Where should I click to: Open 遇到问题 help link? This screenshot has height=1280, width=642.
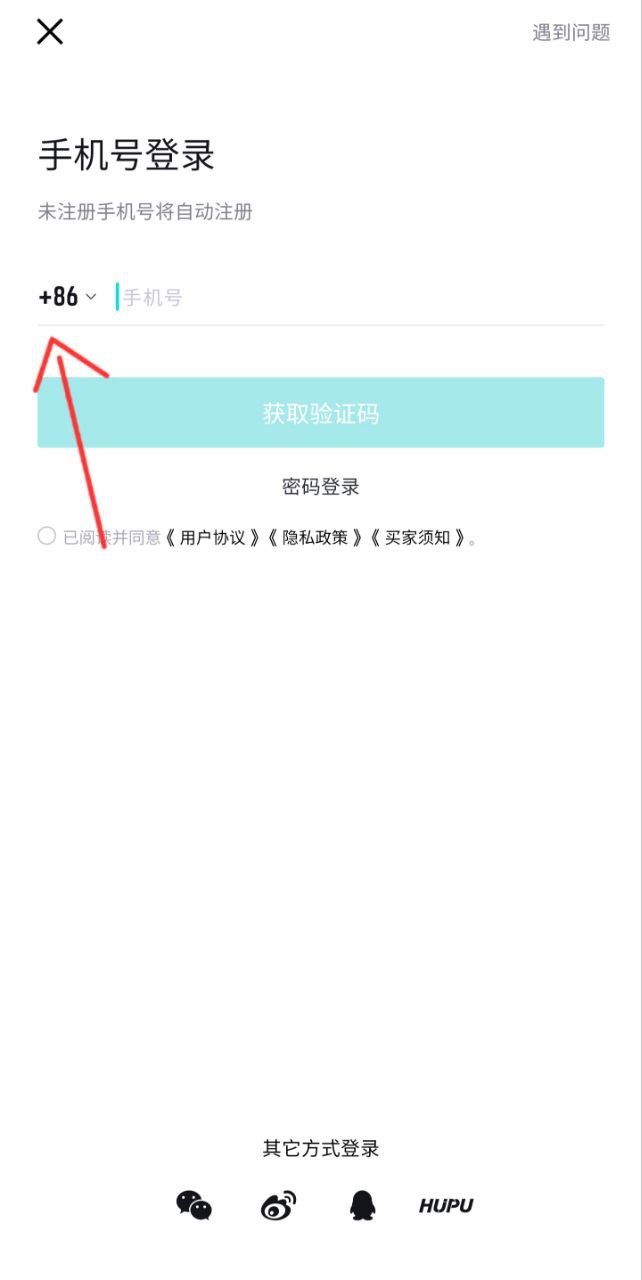click(x=570, y=32)
